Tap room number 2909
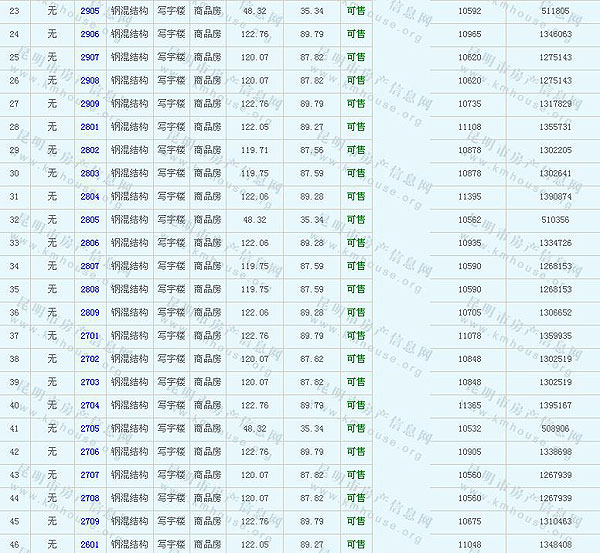Image resolution: width=600 pixels, height=553 pixels. coord(90,103)
